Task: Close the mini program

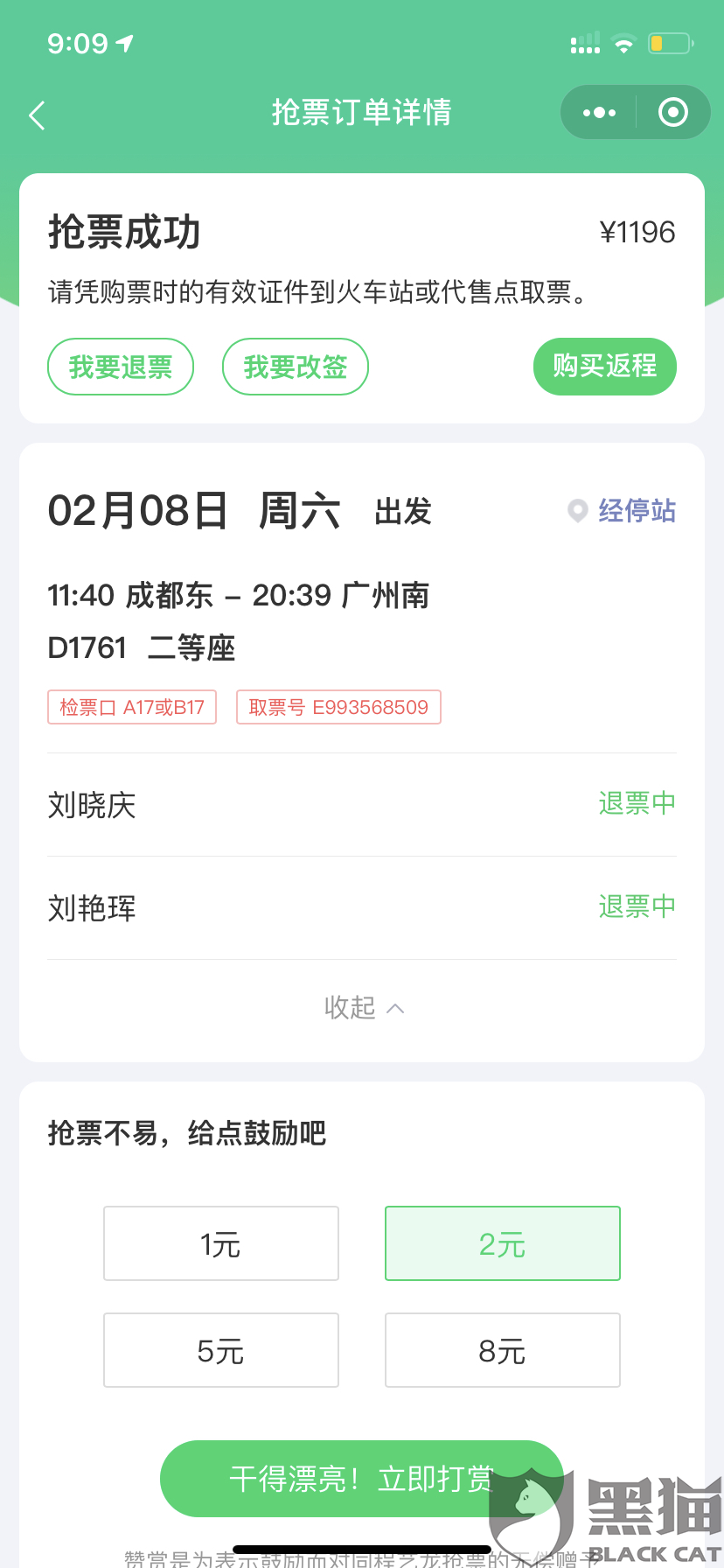Action: pyautogui.click(x=672, y=113)
